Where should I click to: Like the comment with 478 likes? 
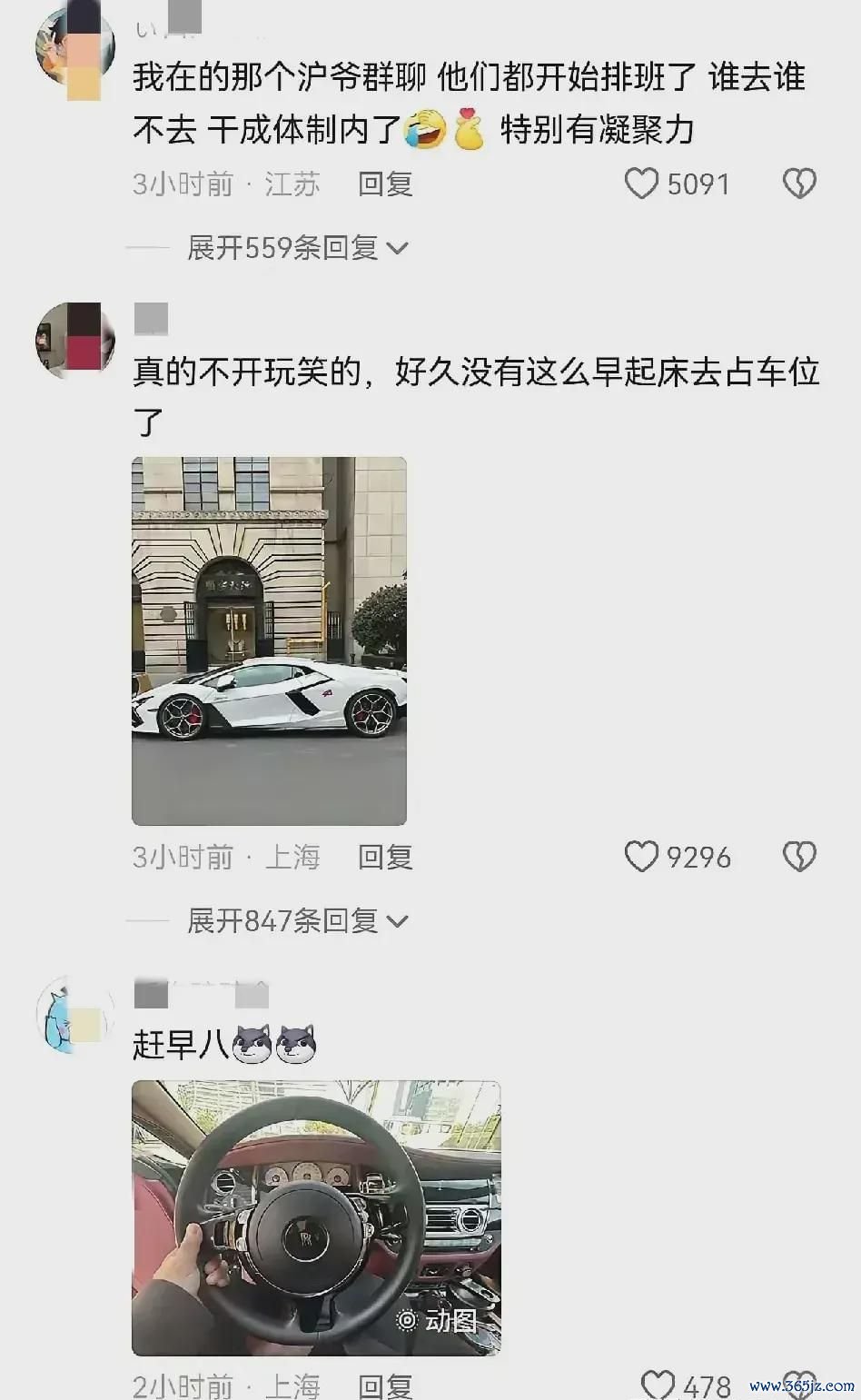658,1385
